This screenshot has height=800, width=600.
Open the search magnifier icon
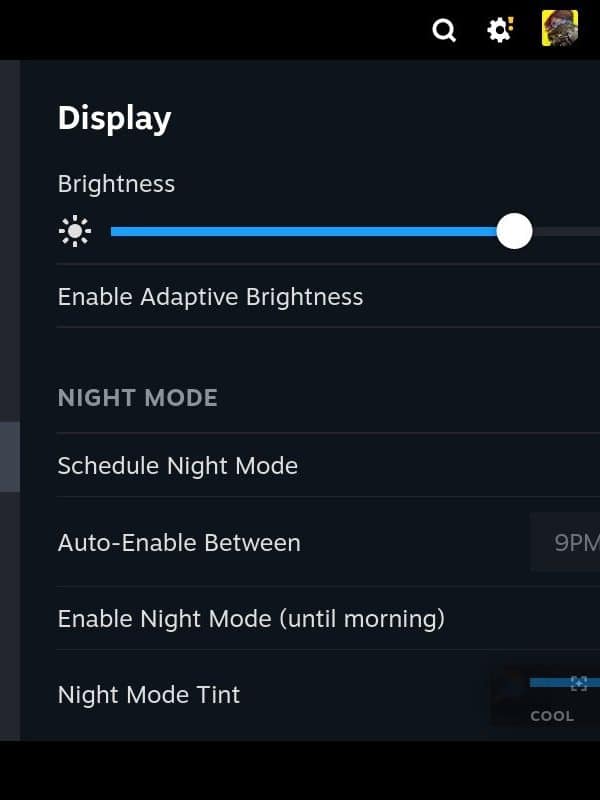(x=444, y=31)
